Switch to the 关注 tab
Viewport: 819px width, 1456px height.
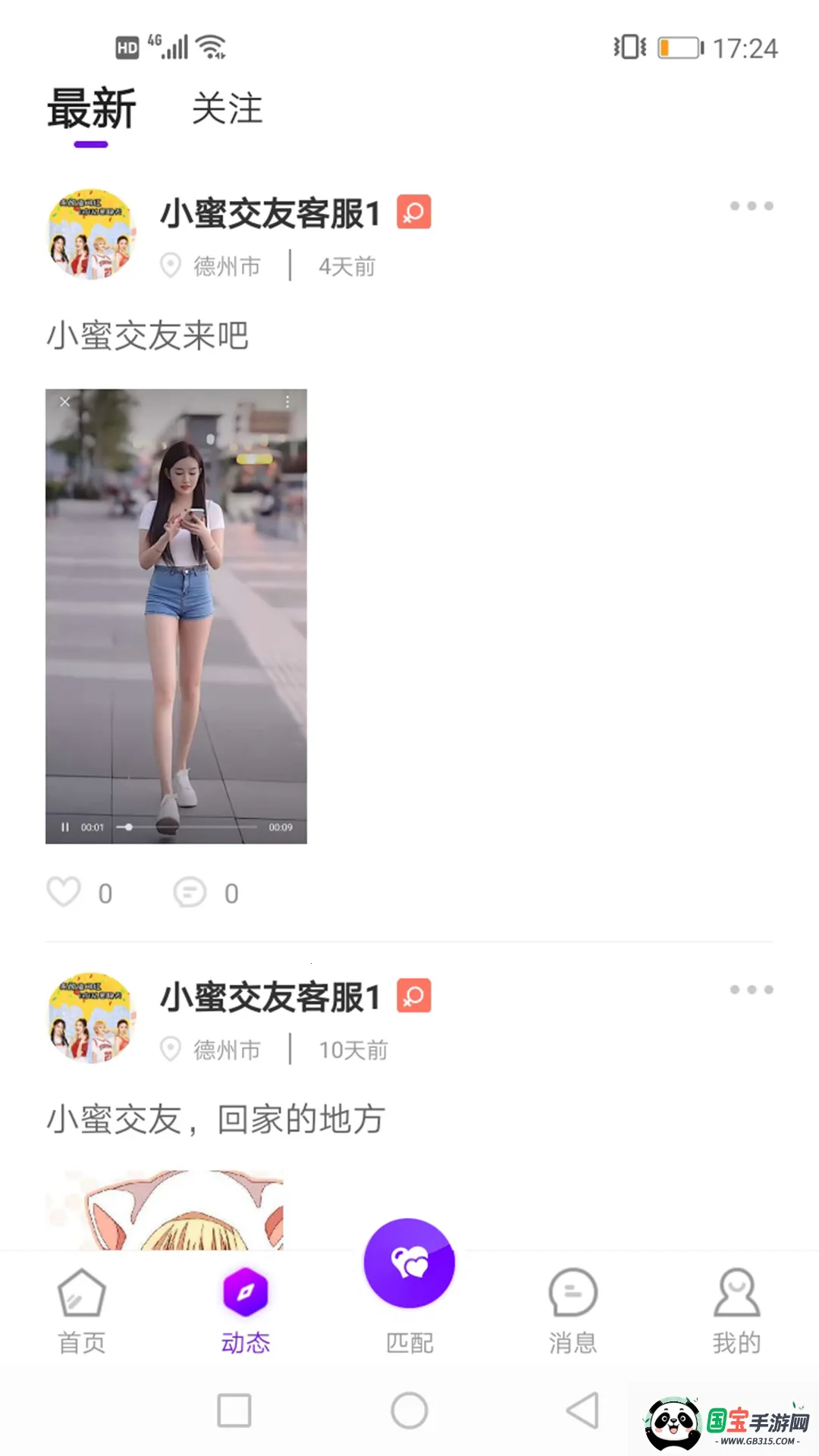[227, 109]
